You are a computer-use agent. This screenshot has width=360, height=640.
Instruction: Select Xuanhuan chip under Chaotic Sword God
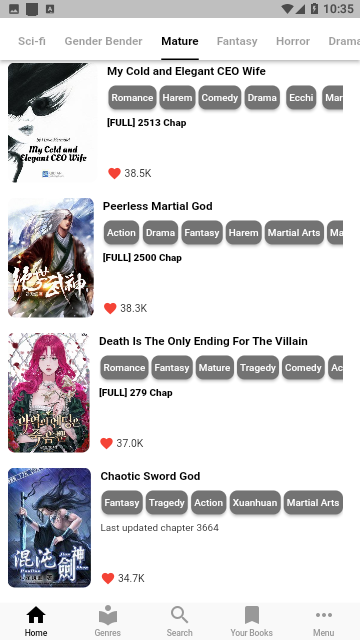coord(255,503)
